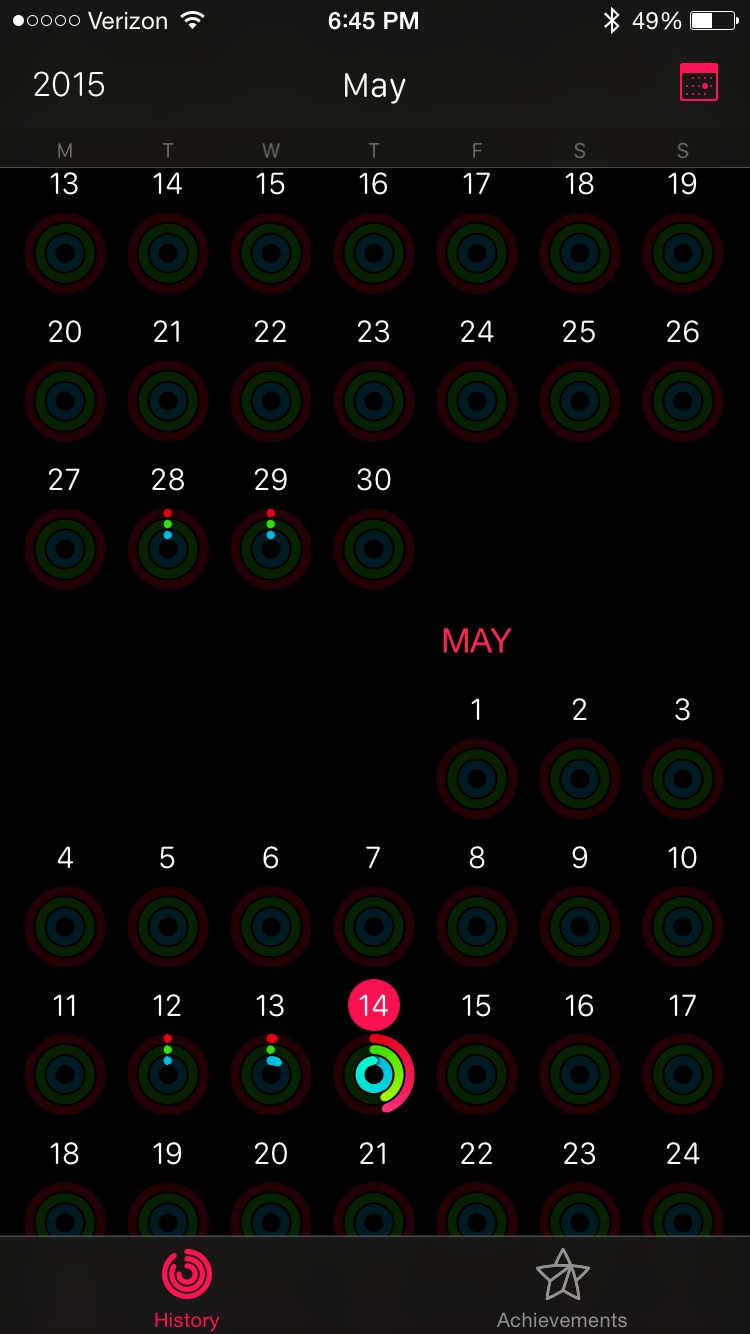
Task: Switch to the Achievements tab
Action: point(562,1288)
